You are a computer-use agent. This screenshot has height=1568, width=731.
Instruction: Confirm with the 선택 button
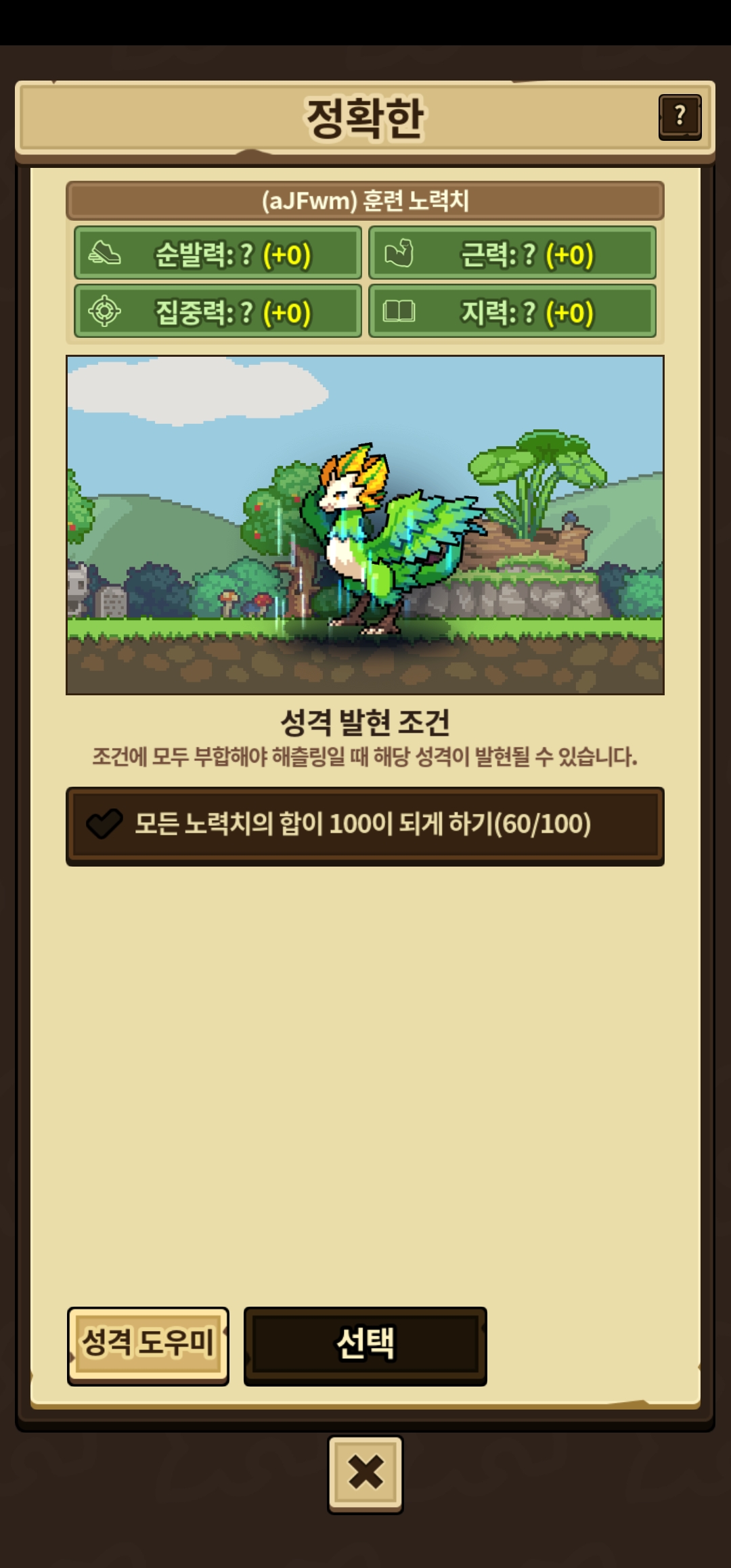tap(365, 1346)
